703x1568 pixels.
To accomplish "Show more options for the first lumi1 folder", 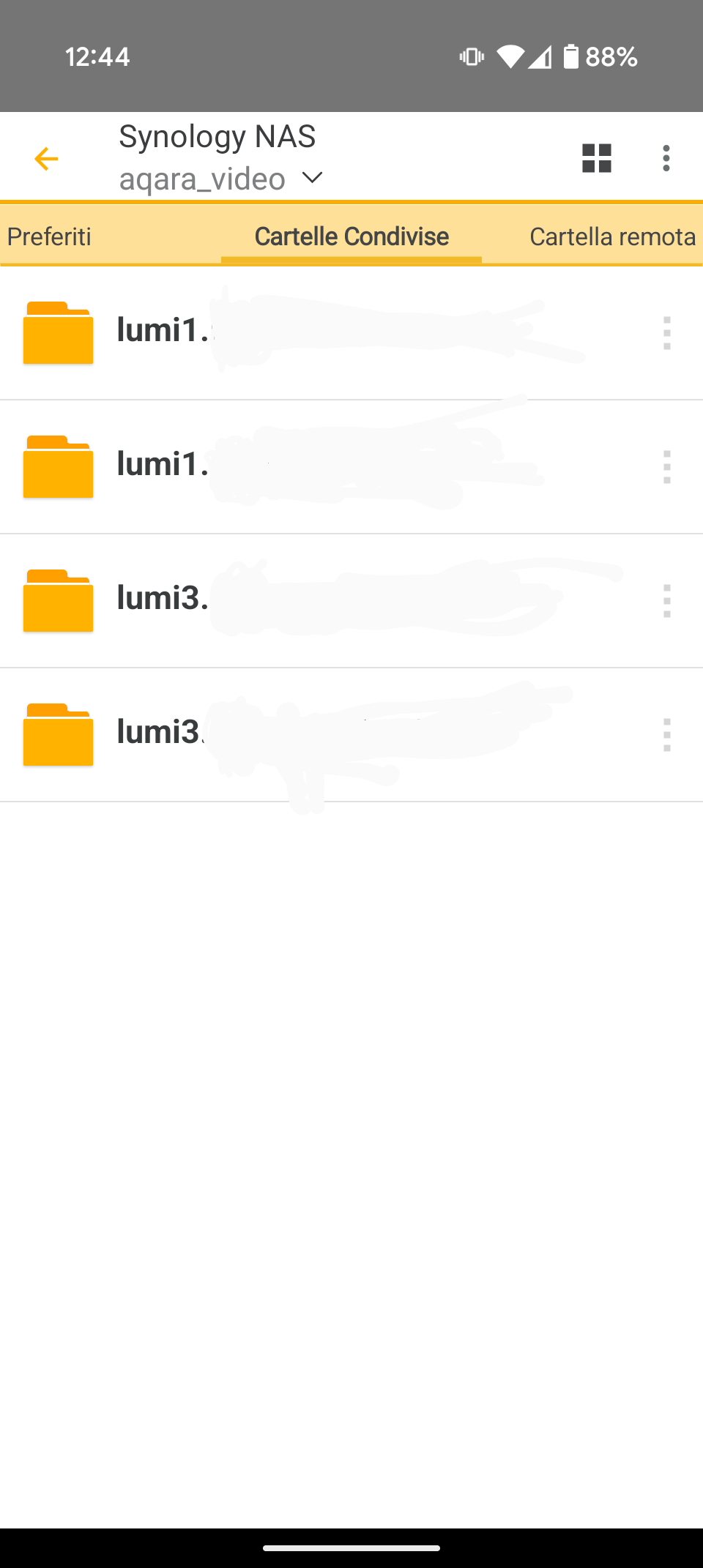I will tap(666, 333).
